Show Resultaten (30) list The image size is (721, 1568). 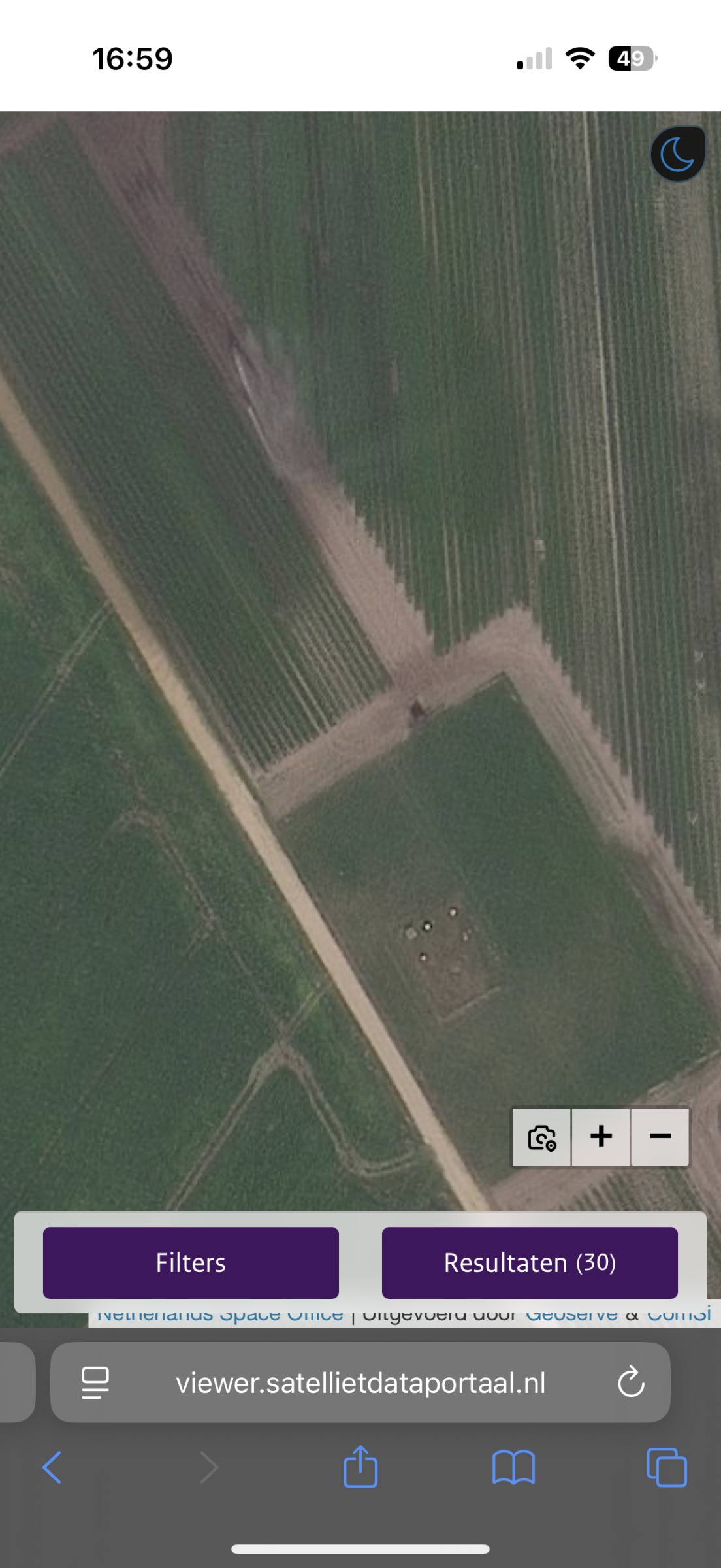point(530,1263)
